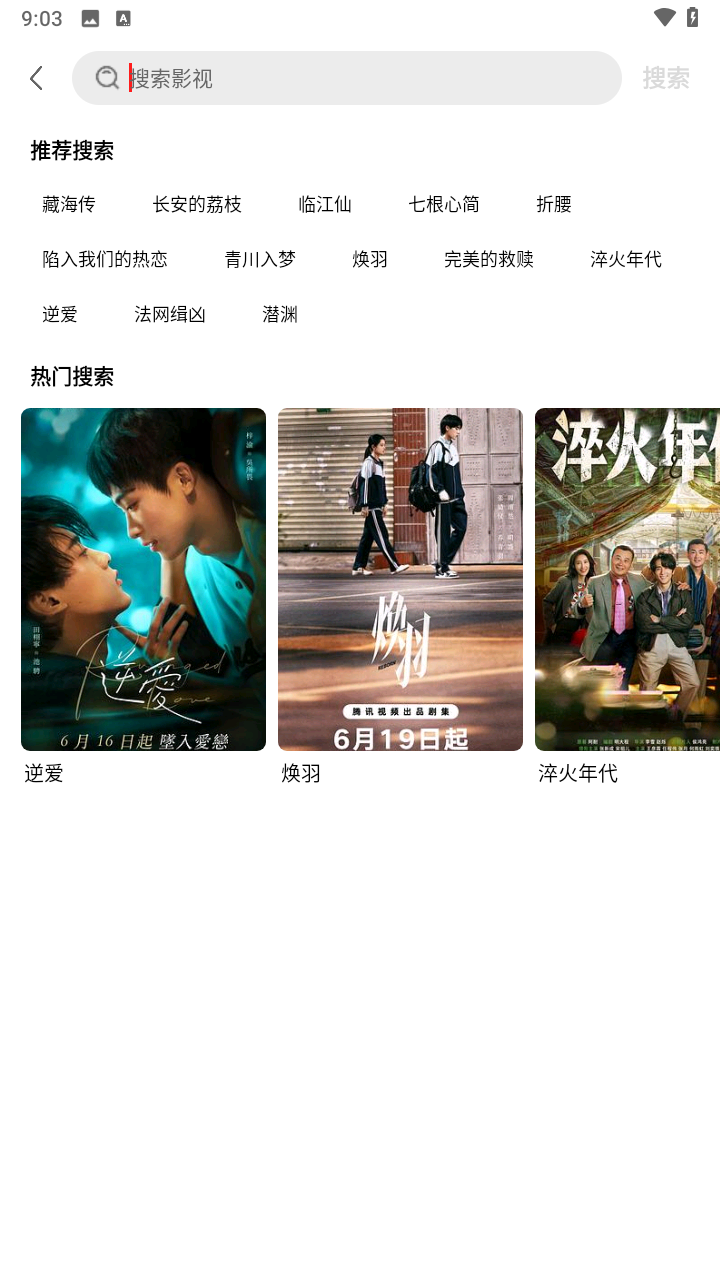Open the 焕羽 poster card
The width and height of the screenshot is (720, 1280).
point(400,579)
